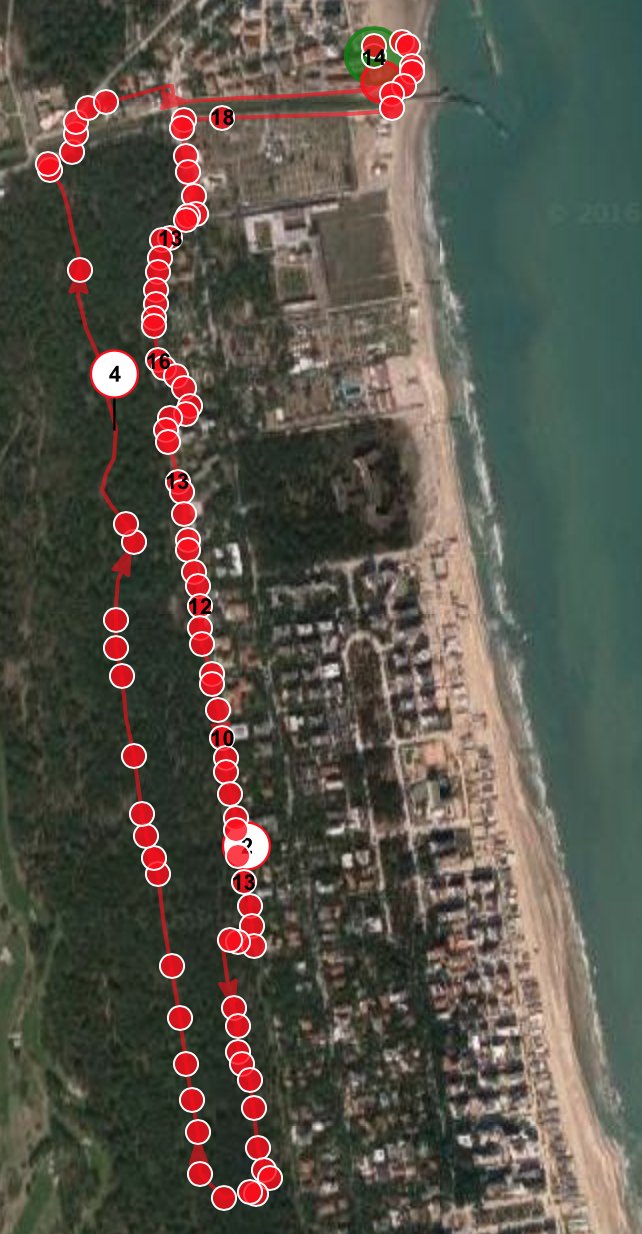Select the red track point labeled 10
This screenshot has width=642, height=1234.
coord(222,738)
